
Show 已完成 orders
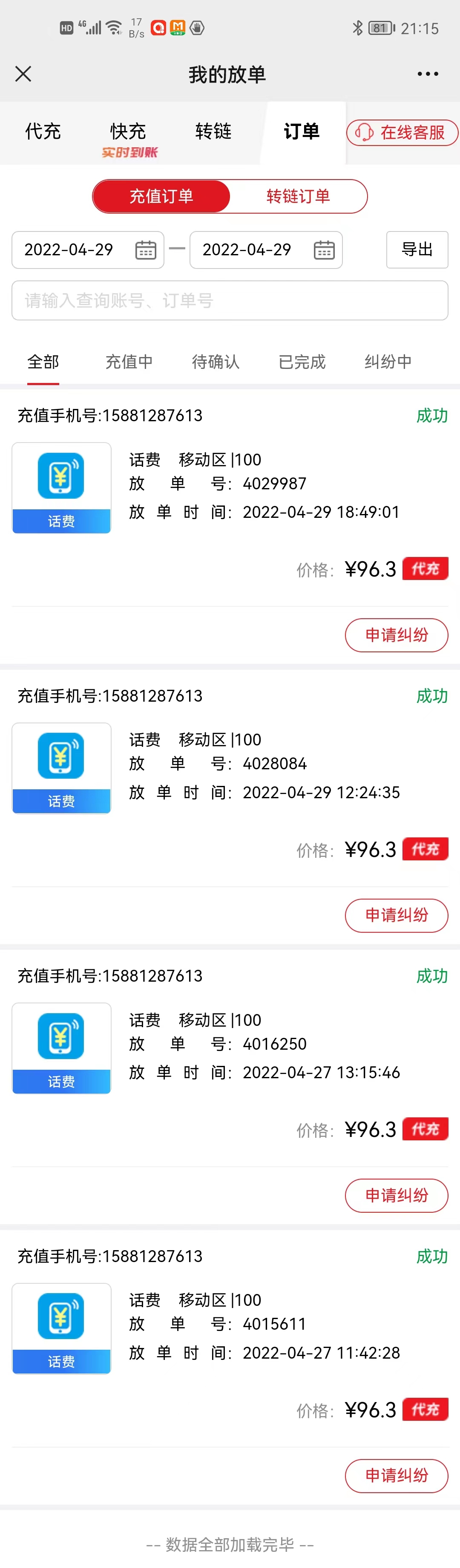pyautogui.click(x=302, y=362)
